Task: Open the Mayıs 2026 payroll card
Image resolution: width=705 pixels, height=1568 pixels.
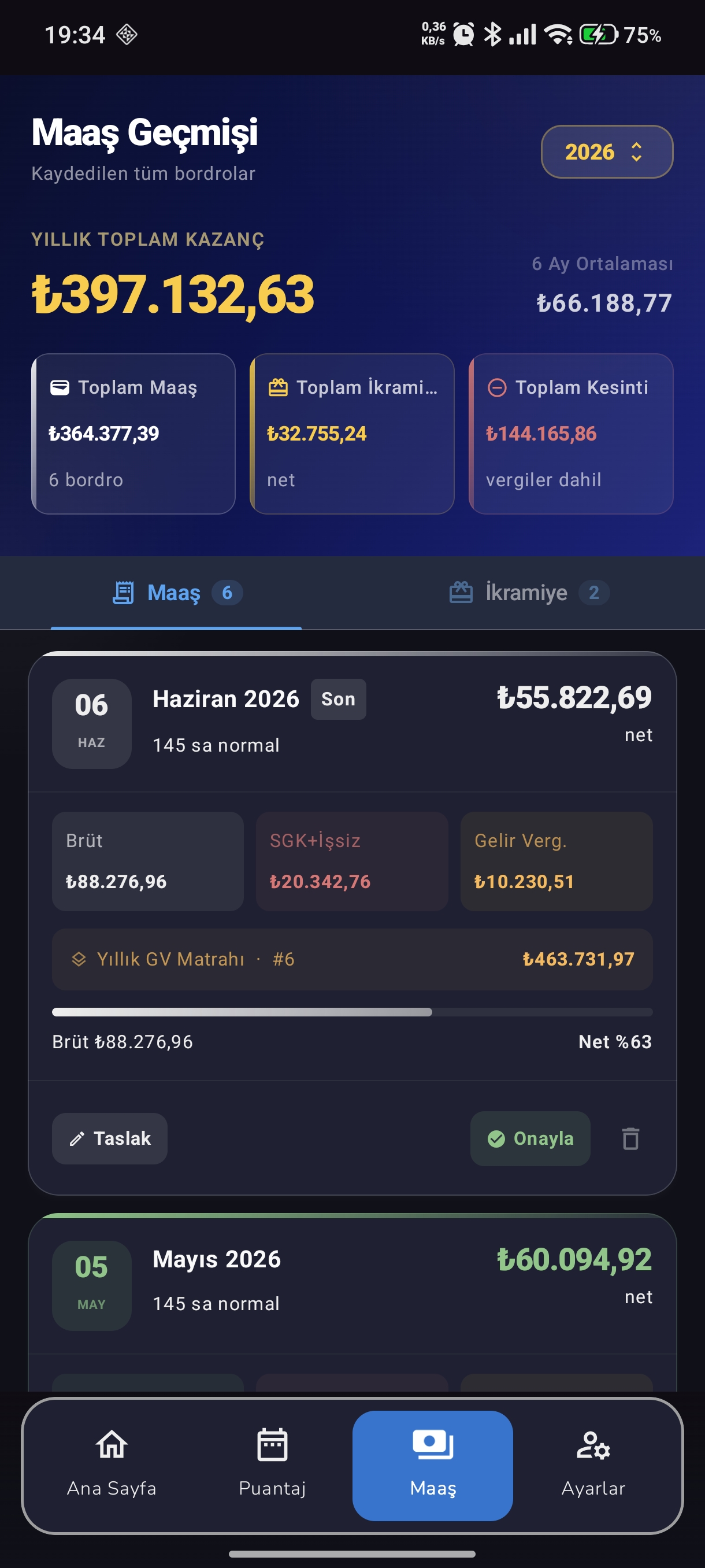Action: coord(352,1283)
